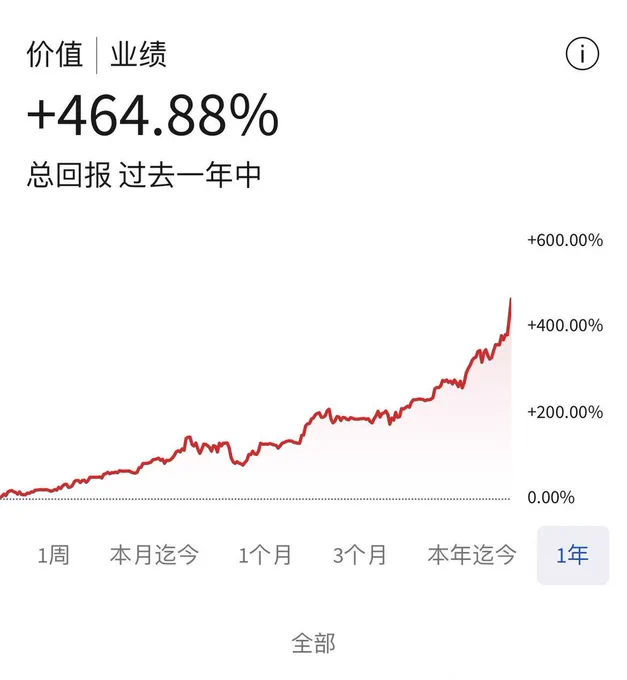Select the 1个月 time range
This screenshot has width=627, height=680.
coord(265,555)
